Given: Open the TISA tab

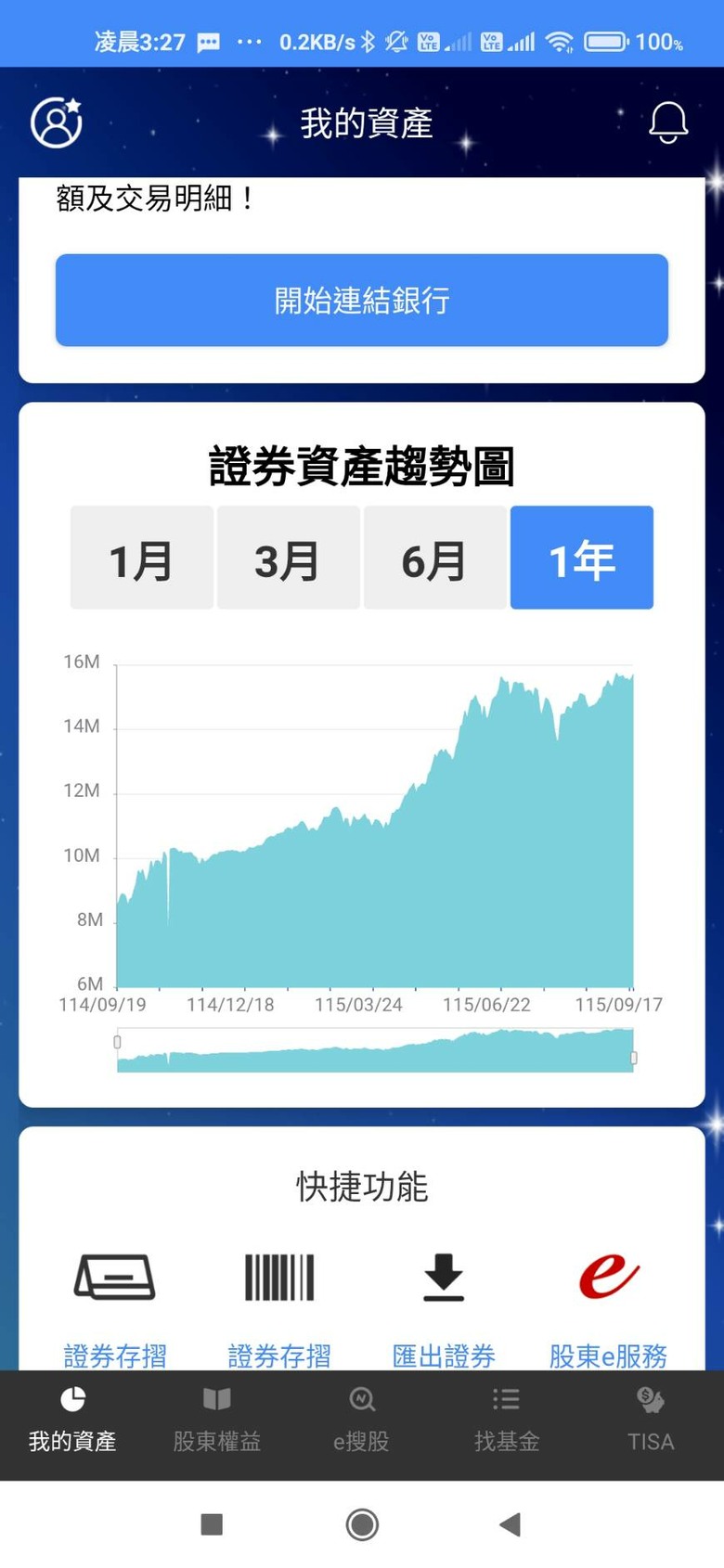Looking at the screenshot, I should [x=652, y=1421].
